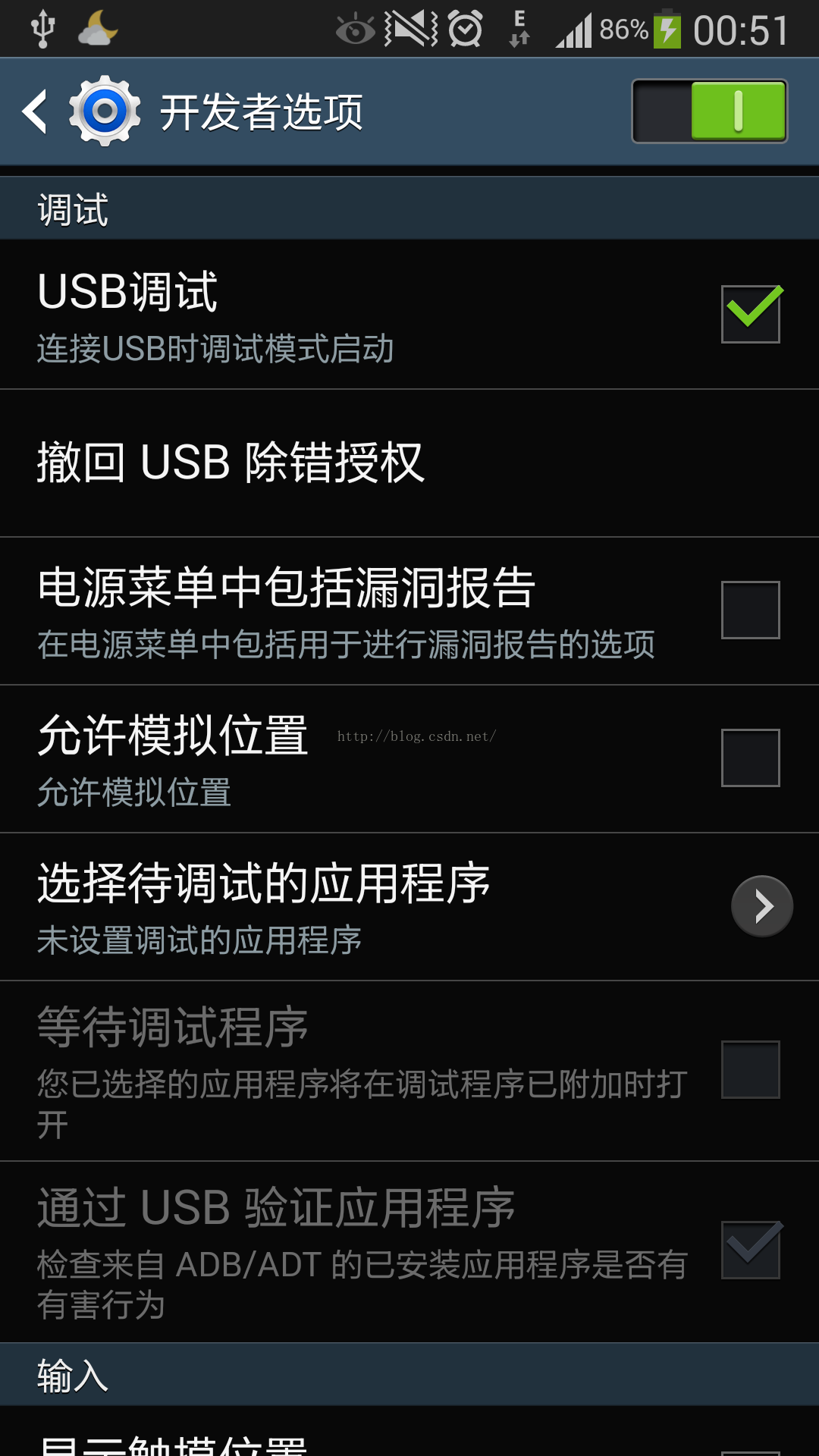Viewport: 819px width, 1456px height.
Task: Turn off the 开发者选项 master switch
Action: pos(709,111)
